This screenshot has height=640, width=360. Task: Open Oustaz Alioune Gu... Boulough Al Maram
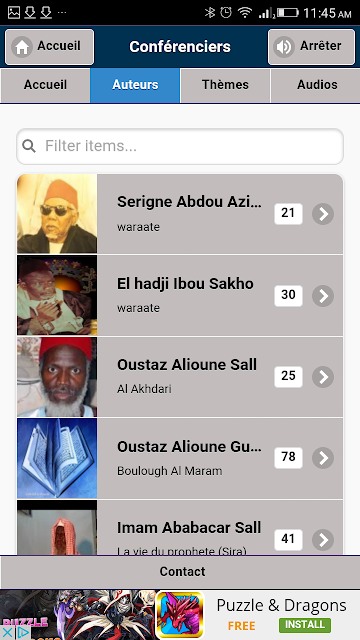click(x=180, y=458)
